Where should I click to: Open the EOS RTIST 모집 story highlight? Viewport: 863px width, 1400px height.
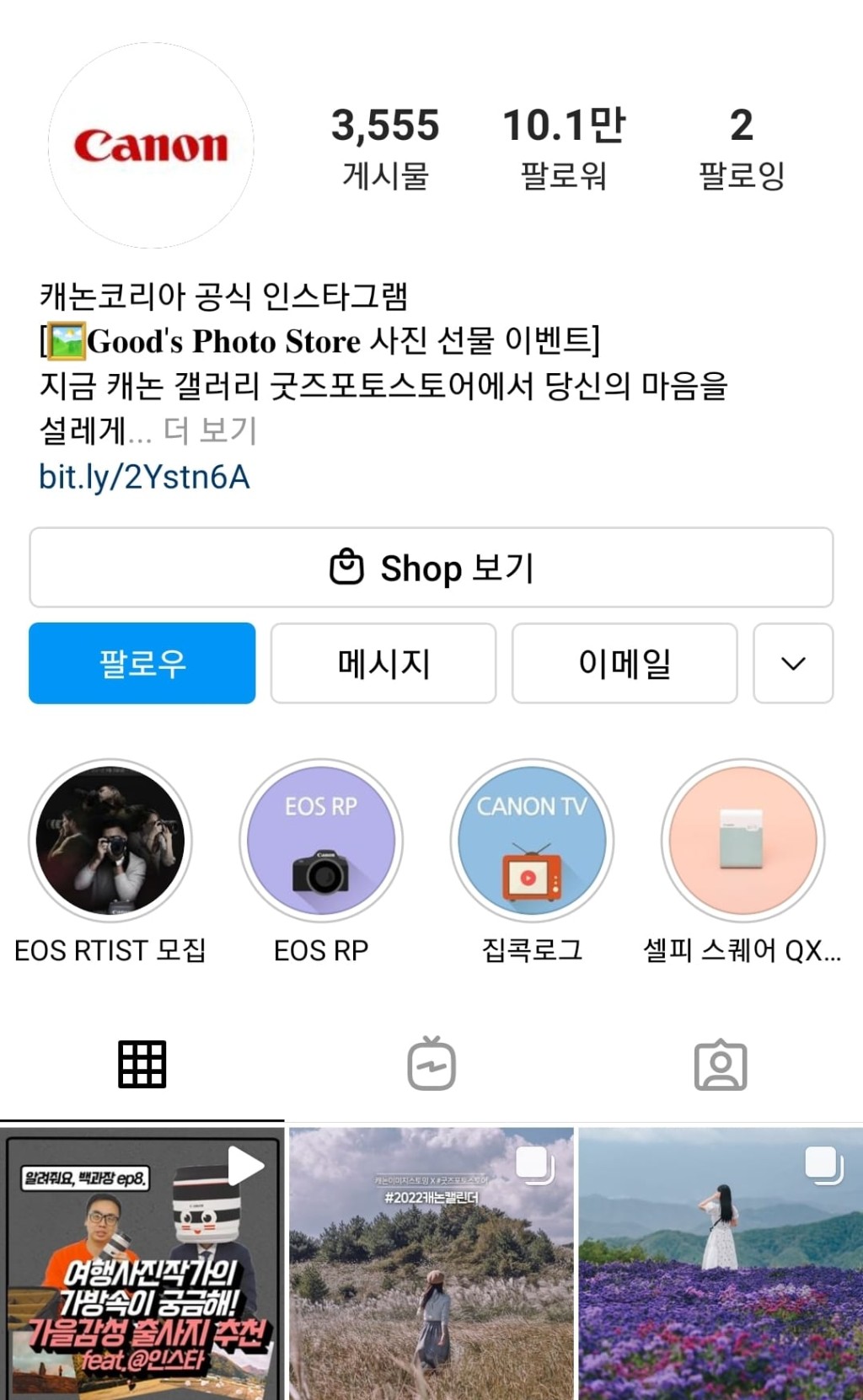point(110,841)
